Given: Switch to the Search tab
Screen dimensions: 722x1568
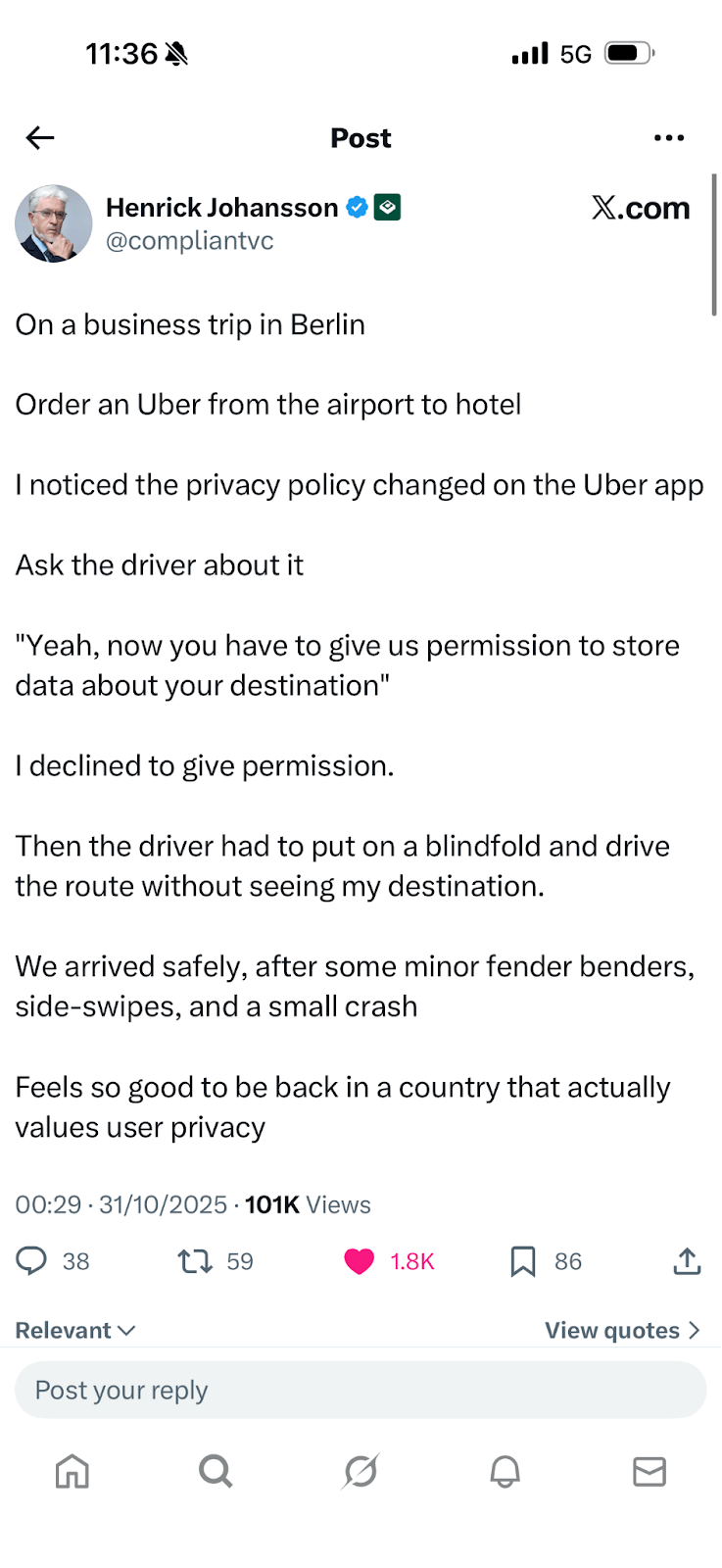Looking at the screenshot, I should [x=216, y=1471].
